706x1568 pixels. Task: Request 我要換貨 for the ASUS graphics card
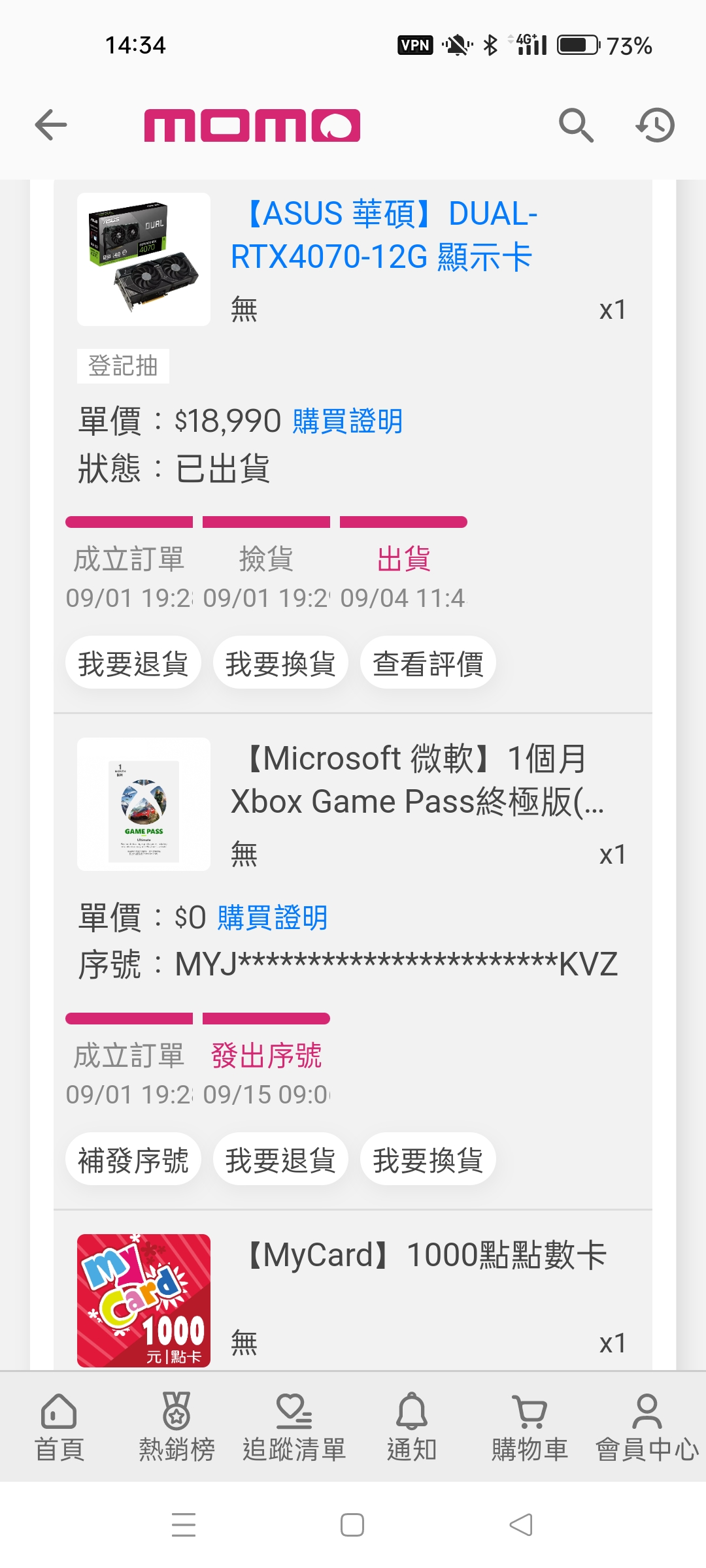(280, 663)
